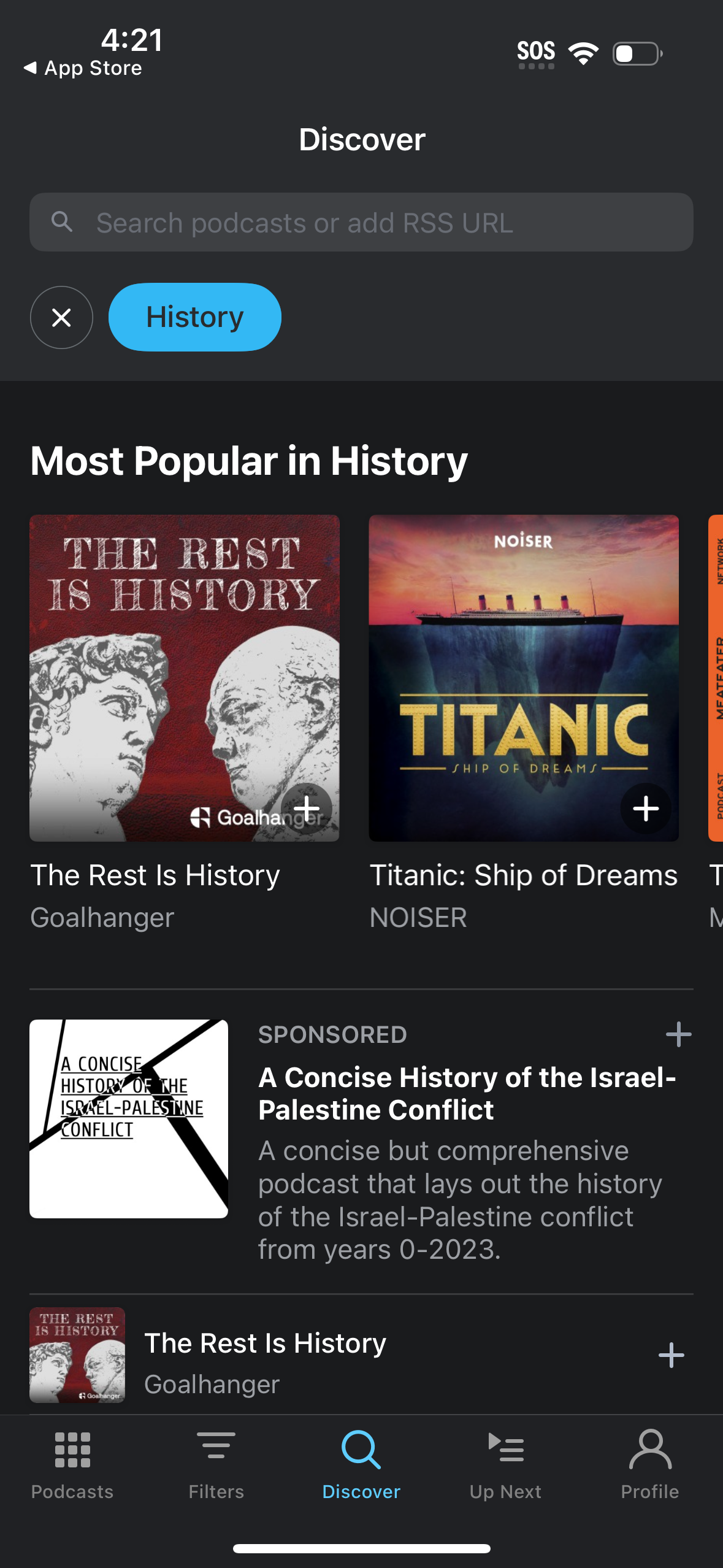Select the History category chip
The height and width of the screenshot is (1568, 723).
194,317
